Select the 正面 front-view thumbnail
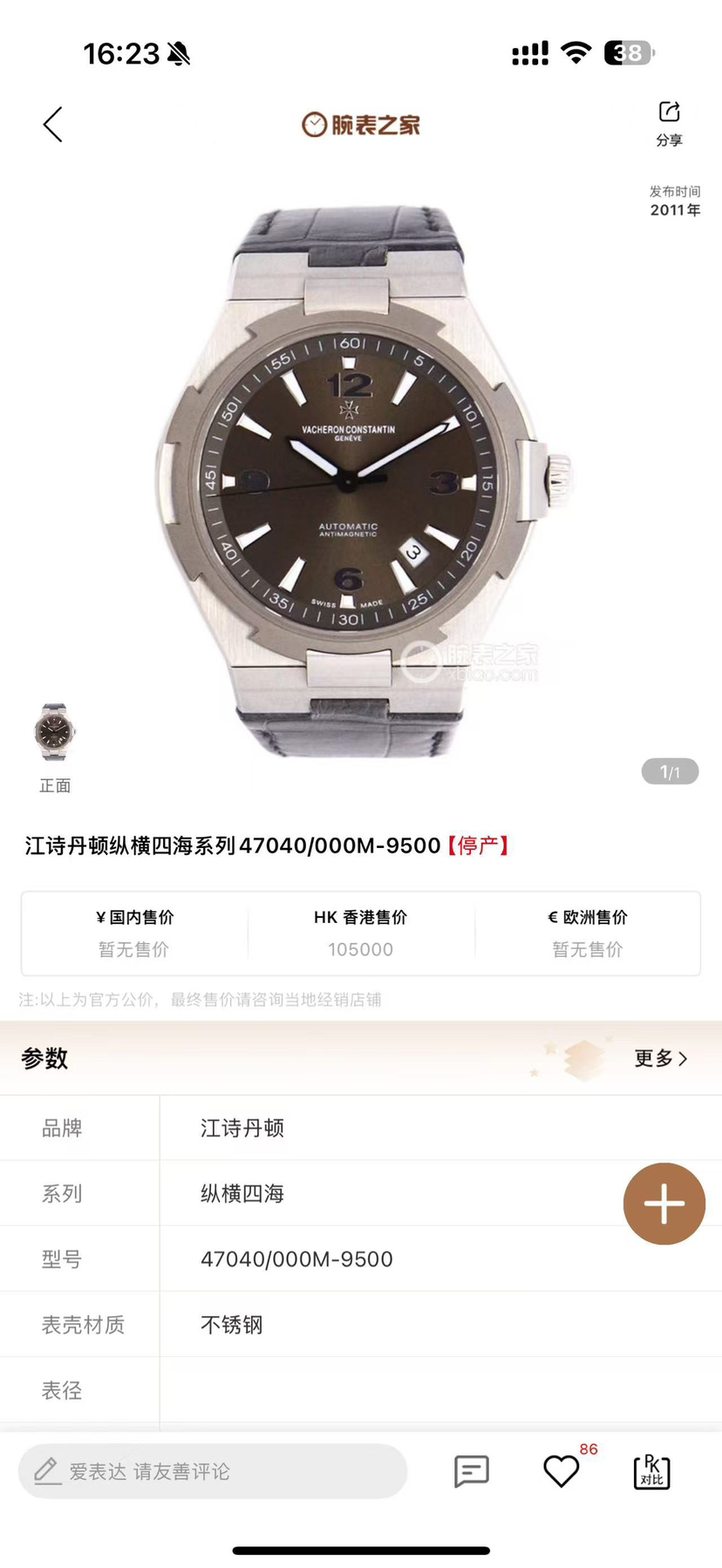 55,733
